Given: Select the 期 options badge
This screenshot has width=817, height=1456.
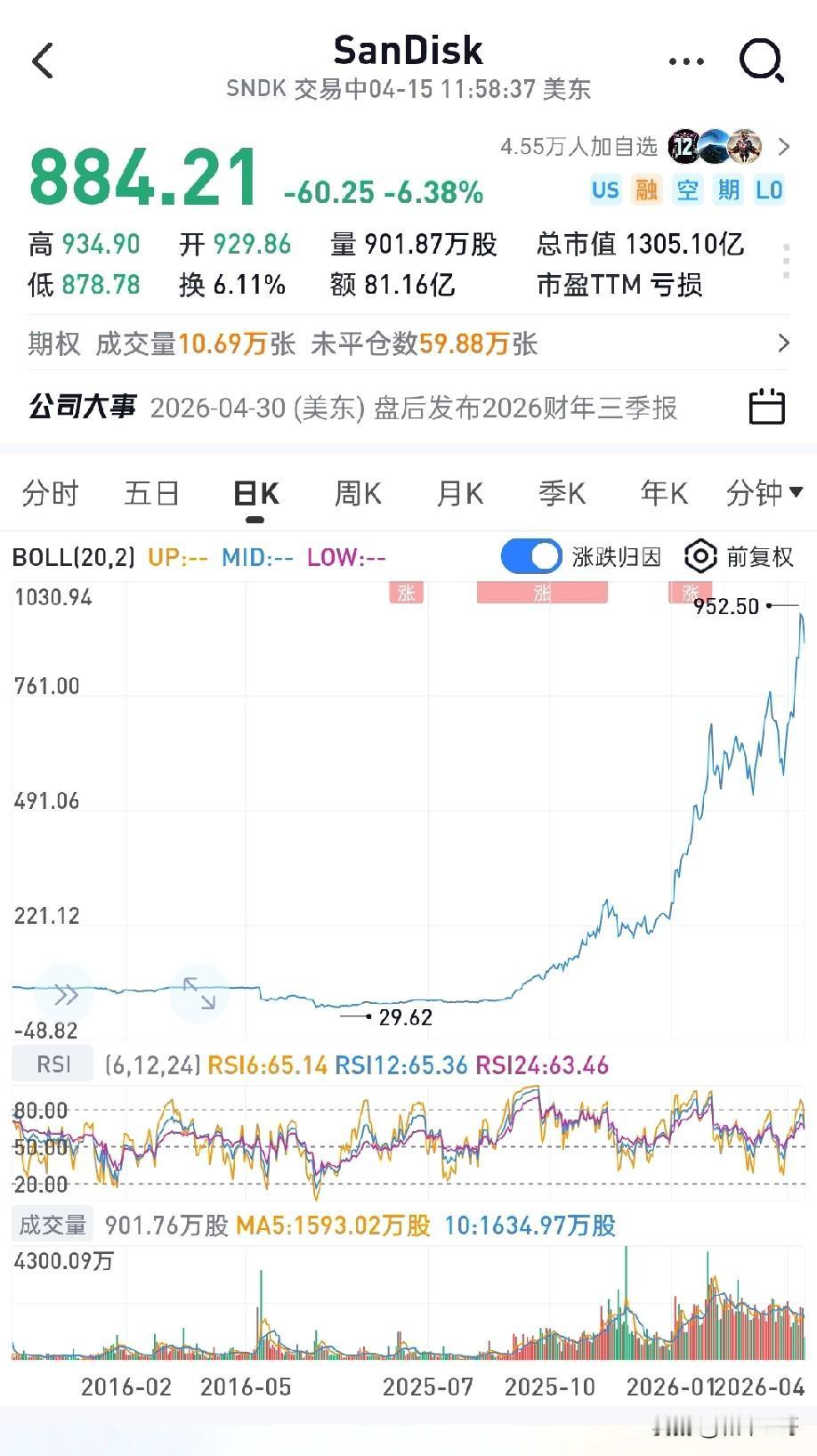Looking at the screenshot, I should click(728, 190).
